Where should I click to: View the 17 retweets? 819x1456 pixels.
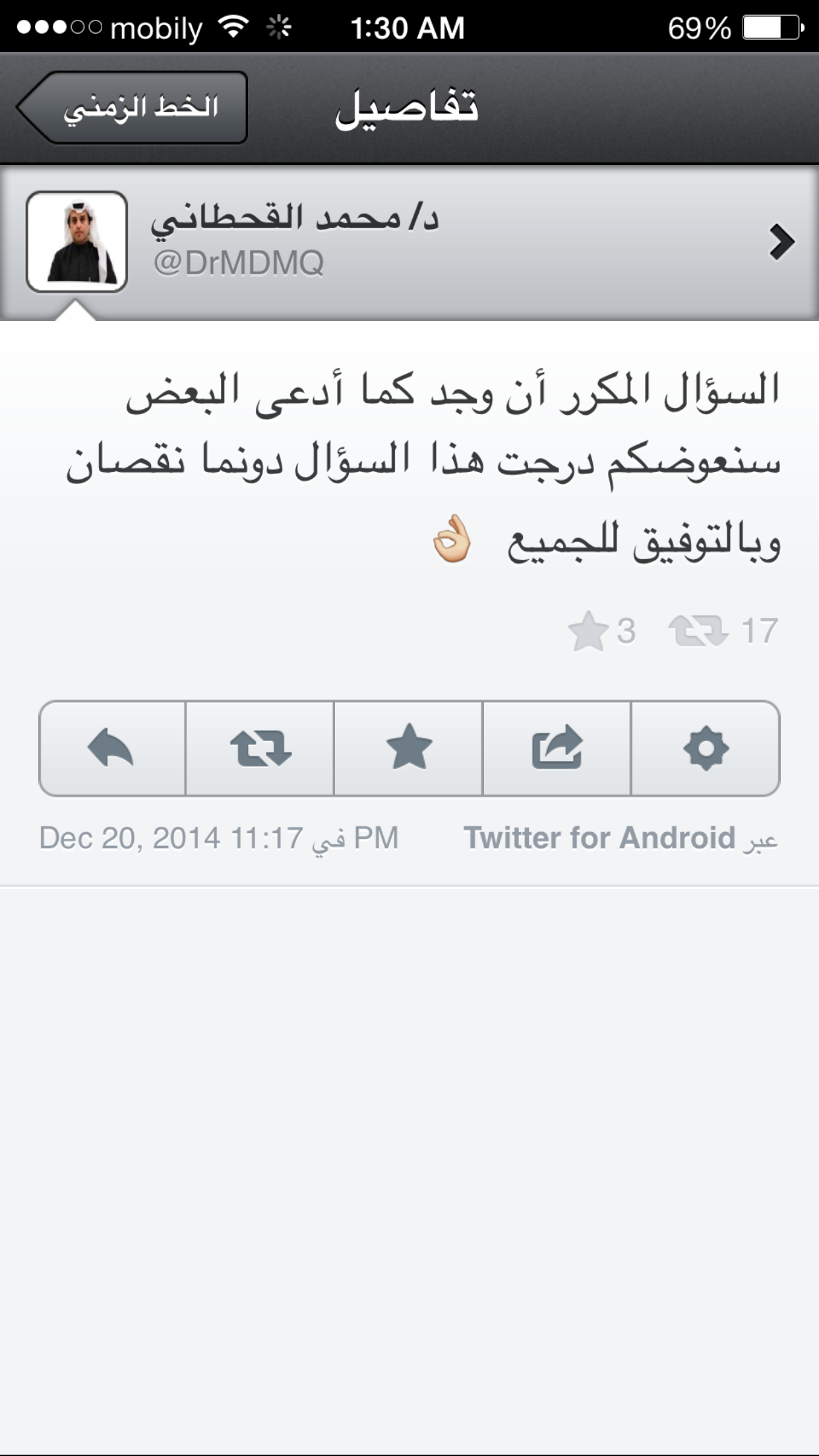(x=723, y=631)
